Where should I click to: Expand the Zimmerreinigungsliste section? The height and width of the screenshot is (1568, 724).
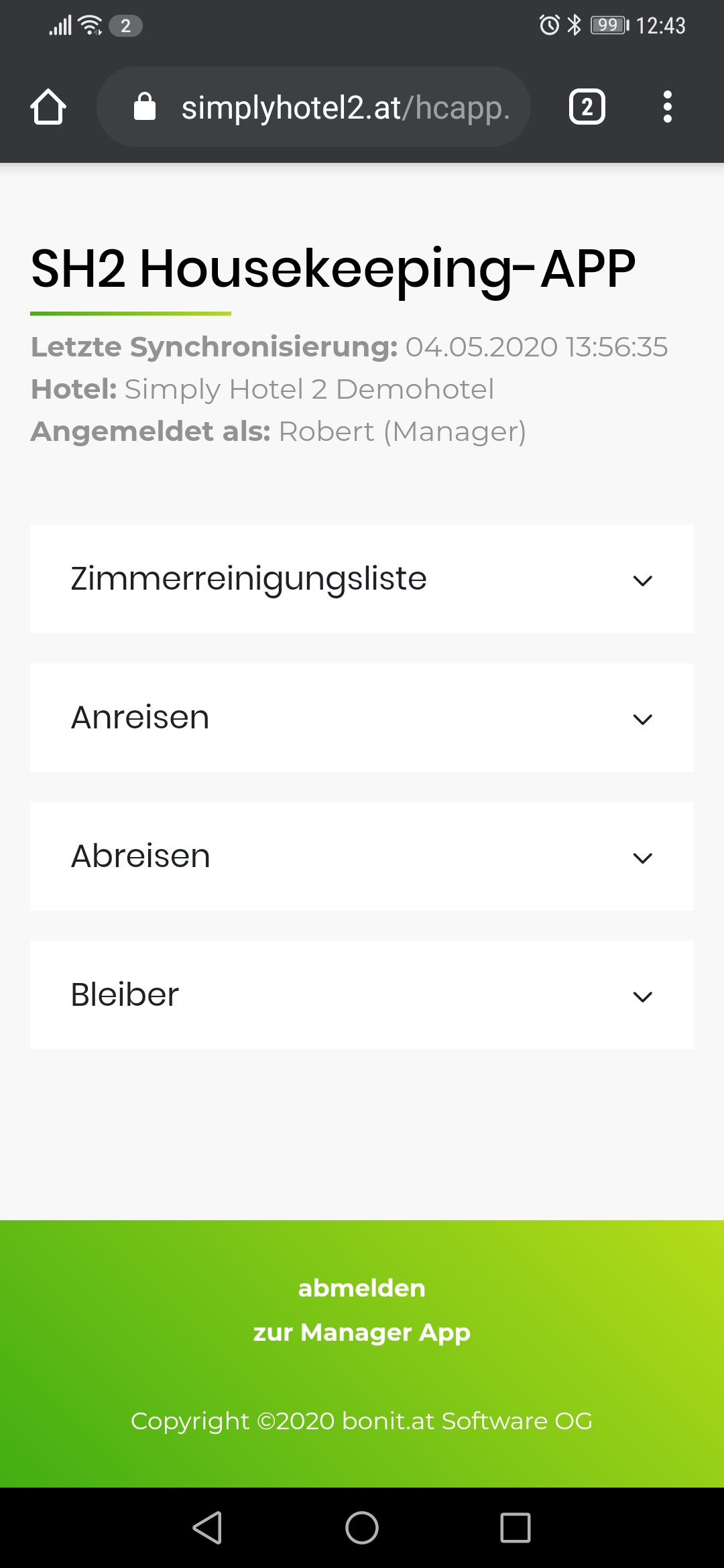point(362,579)
